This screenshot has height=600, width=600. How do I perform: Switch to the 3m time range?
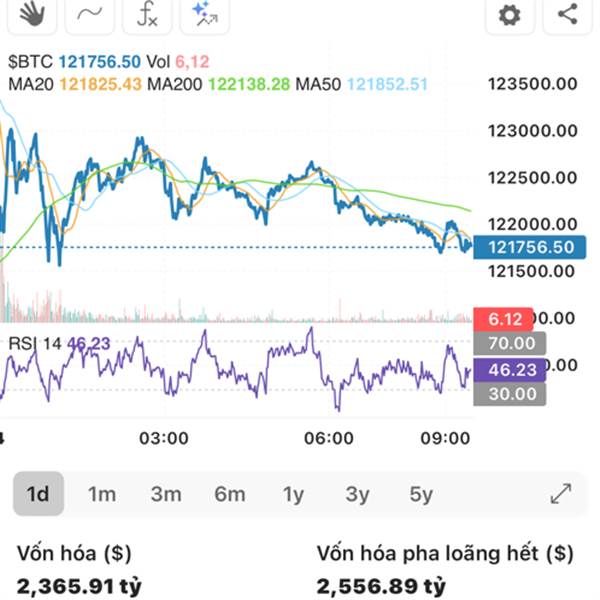166,494
